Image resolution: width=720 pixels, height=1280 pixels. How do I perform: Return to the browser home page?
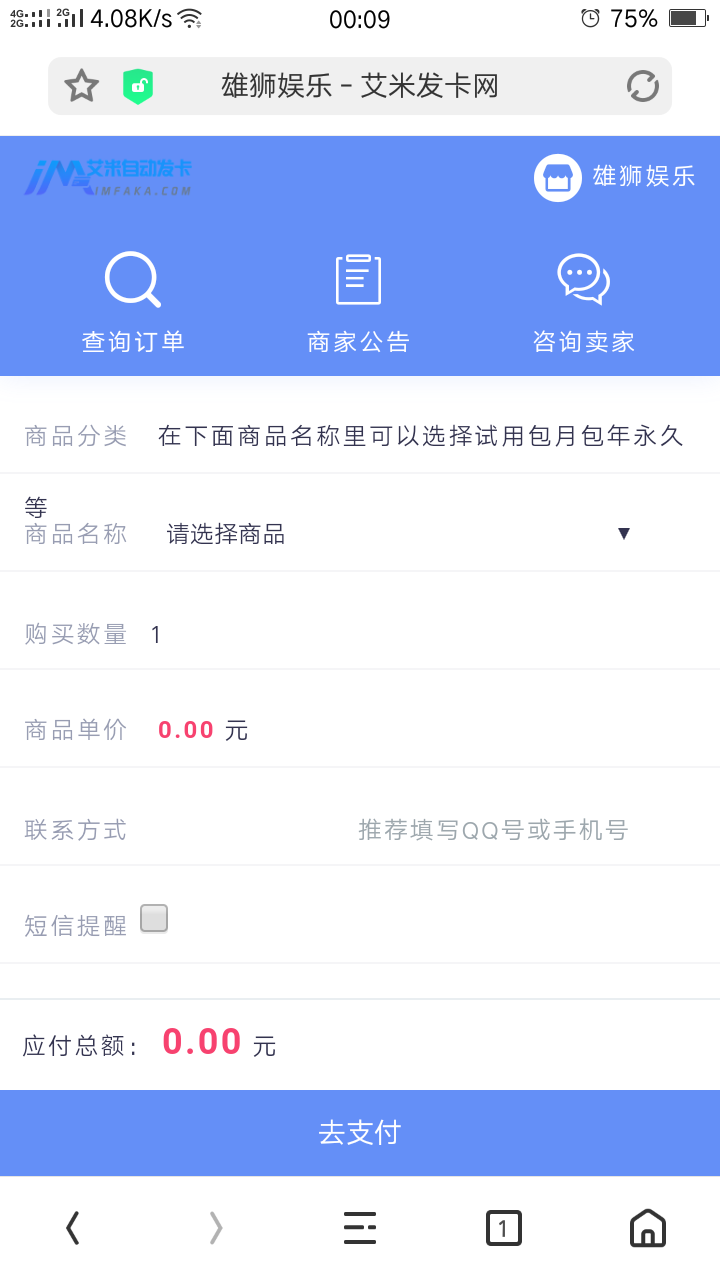[648, 1227]
